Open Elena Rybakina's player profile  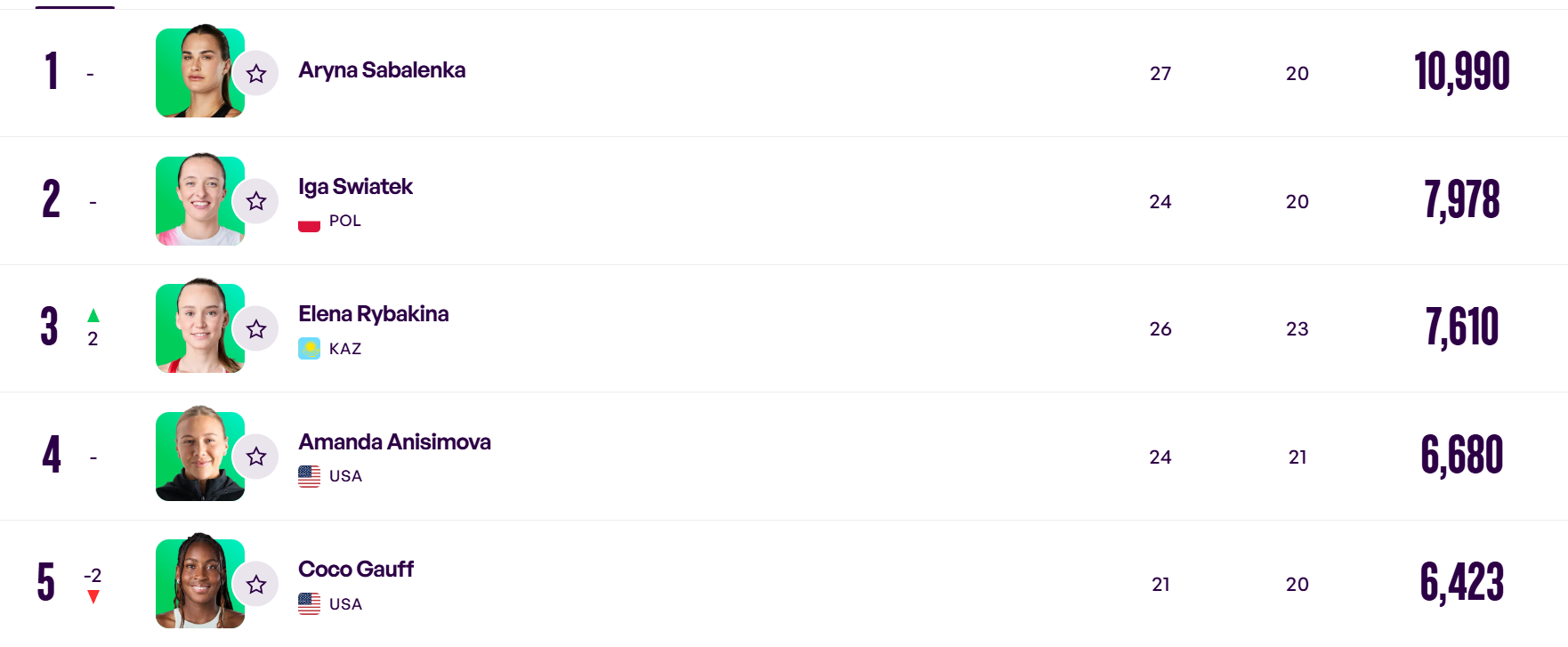373,314
